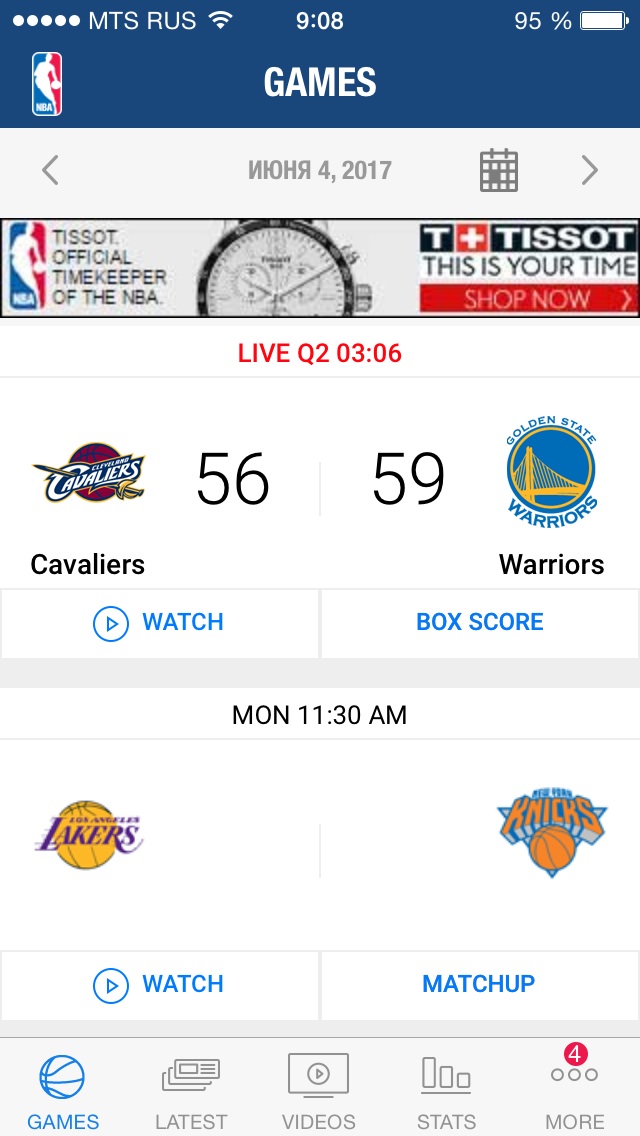Open the Cavaliers vs Warriors game card
Image resolution: width=640 pixels, height=1136 pixels.
[320, 483]
